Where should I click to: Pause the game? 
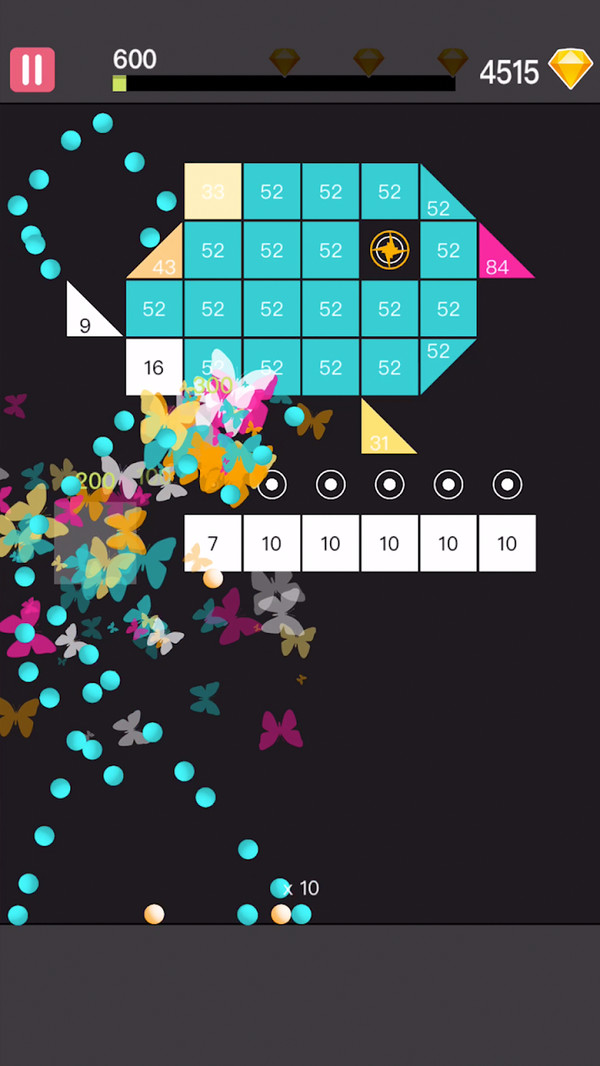[x=32, y=69]
